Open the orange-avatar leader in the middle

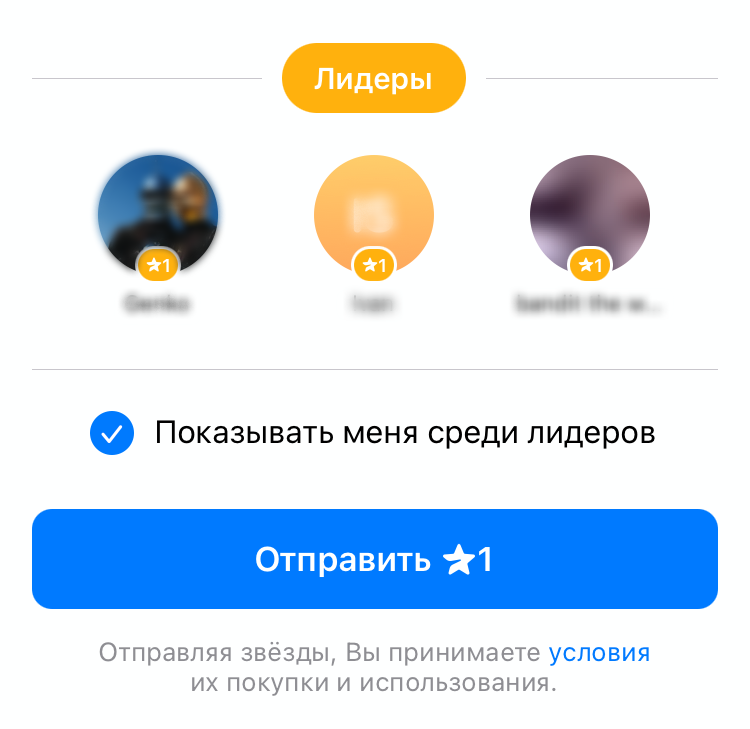pyautogui.click(x=374, y=215)
